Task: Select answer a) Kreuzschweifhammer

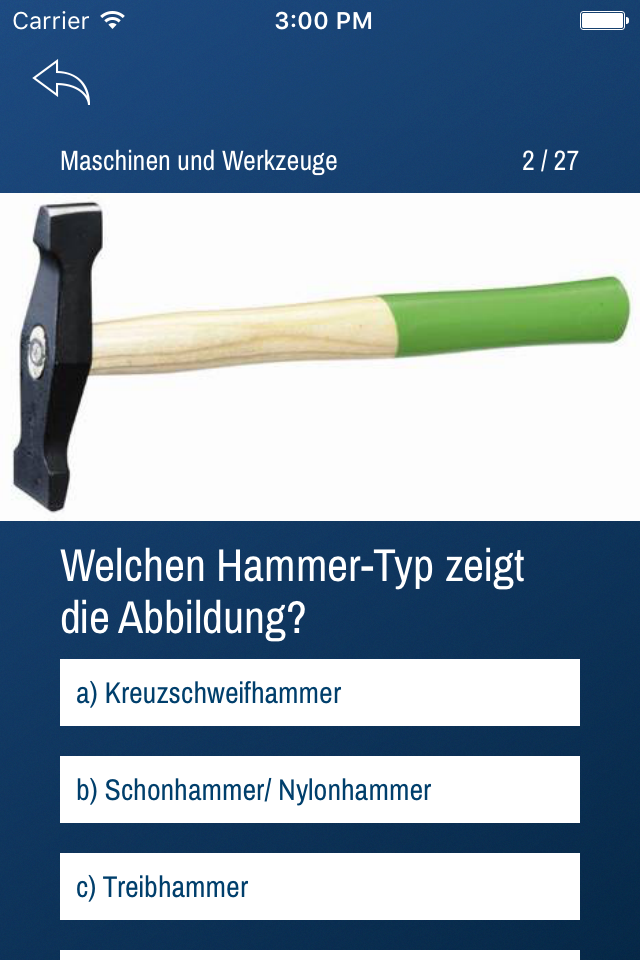Action: (x=319, y=692)
